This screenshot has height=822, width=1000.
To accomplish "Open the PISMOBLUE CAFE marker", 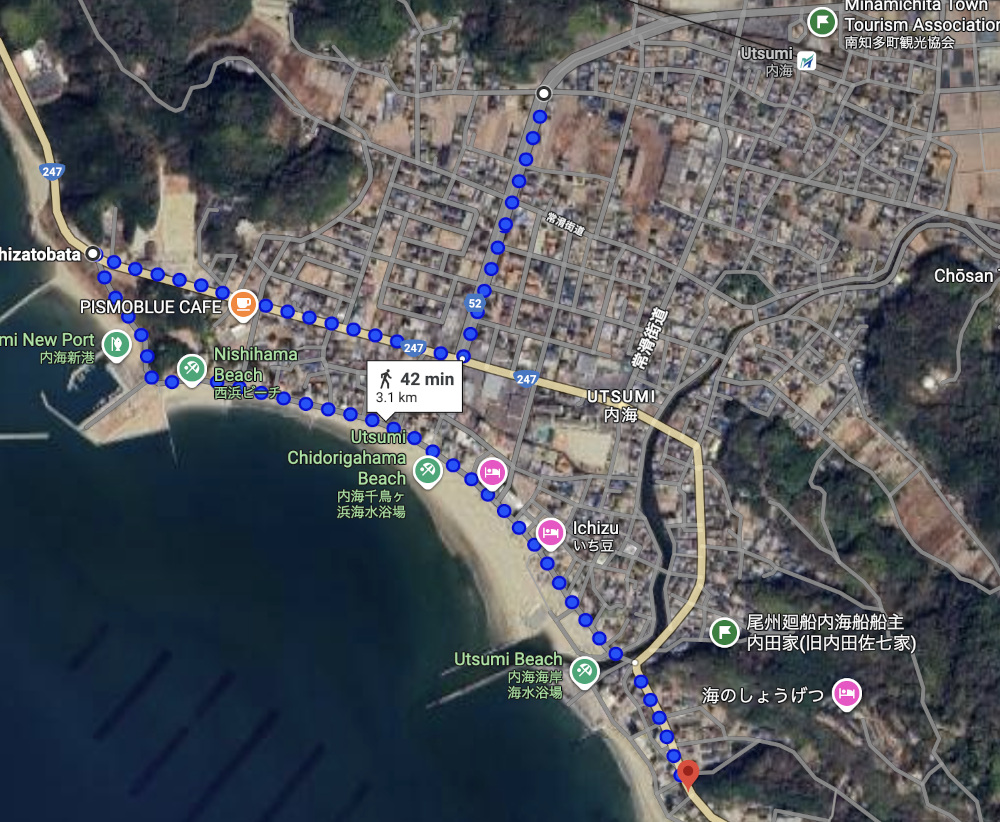I will click(243, 303).
